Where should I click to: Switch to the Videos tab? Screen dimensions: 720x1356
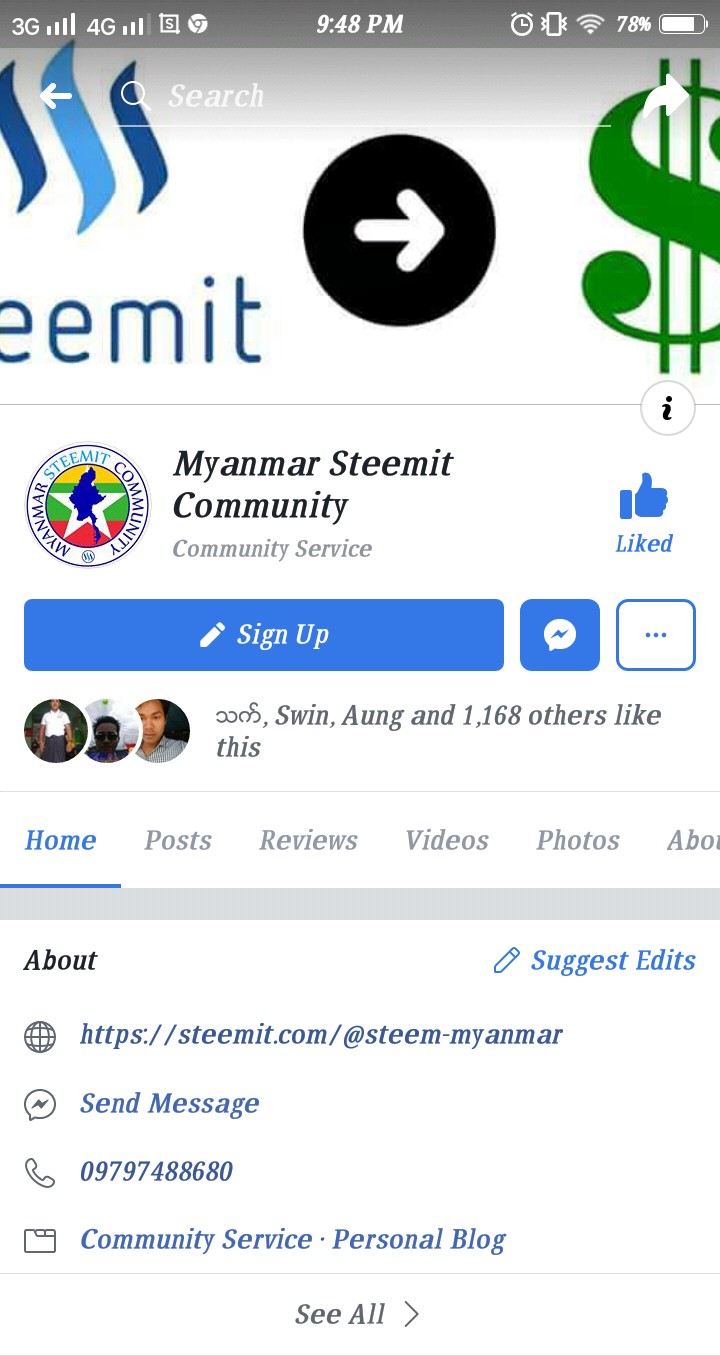(x=447, y=840)
